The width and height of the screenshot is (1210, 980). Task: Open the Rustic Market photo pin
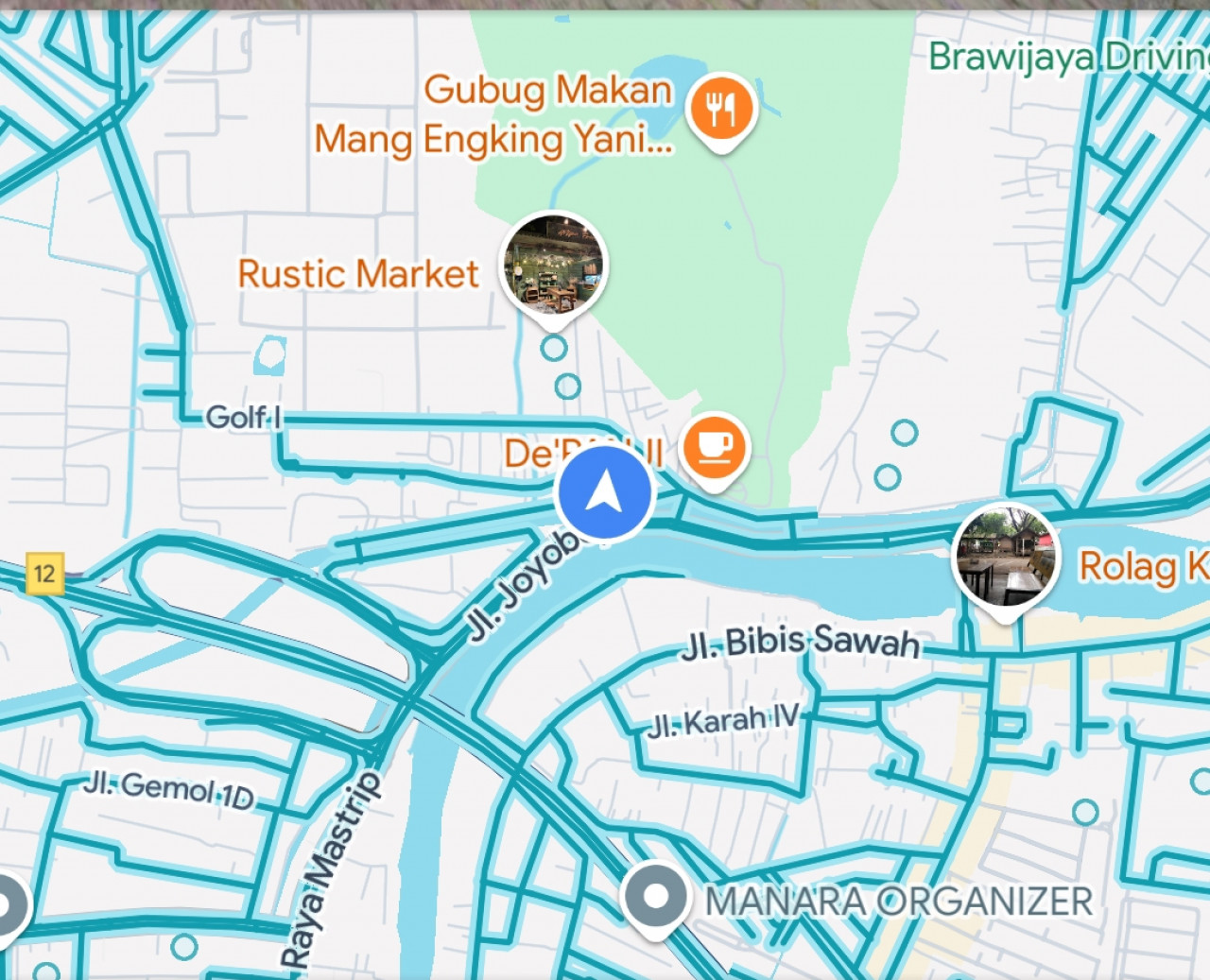click(553, 265)
